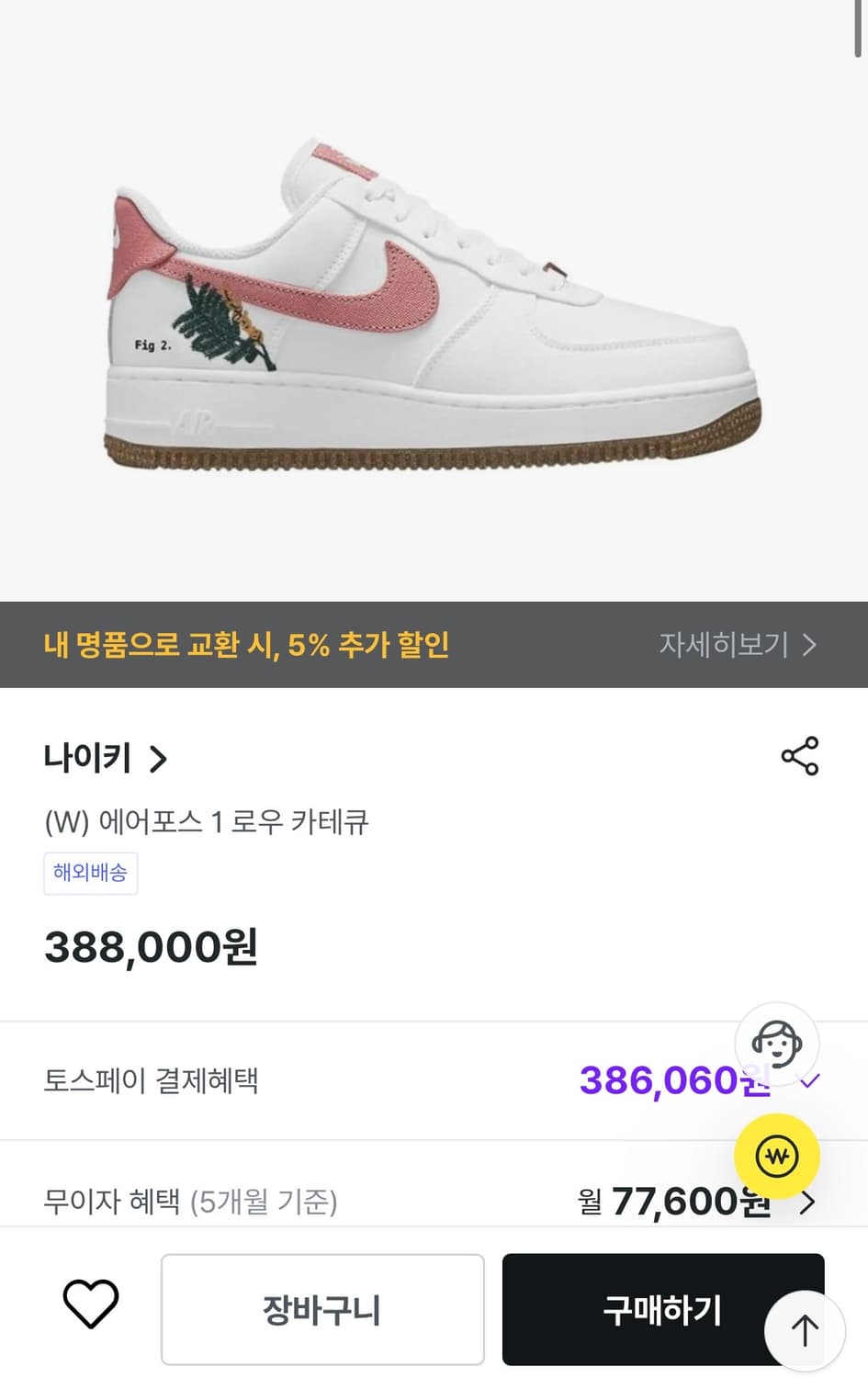Screen dimensions: 868x1378
Task: Tap the share icon
Action: (799, 758)
